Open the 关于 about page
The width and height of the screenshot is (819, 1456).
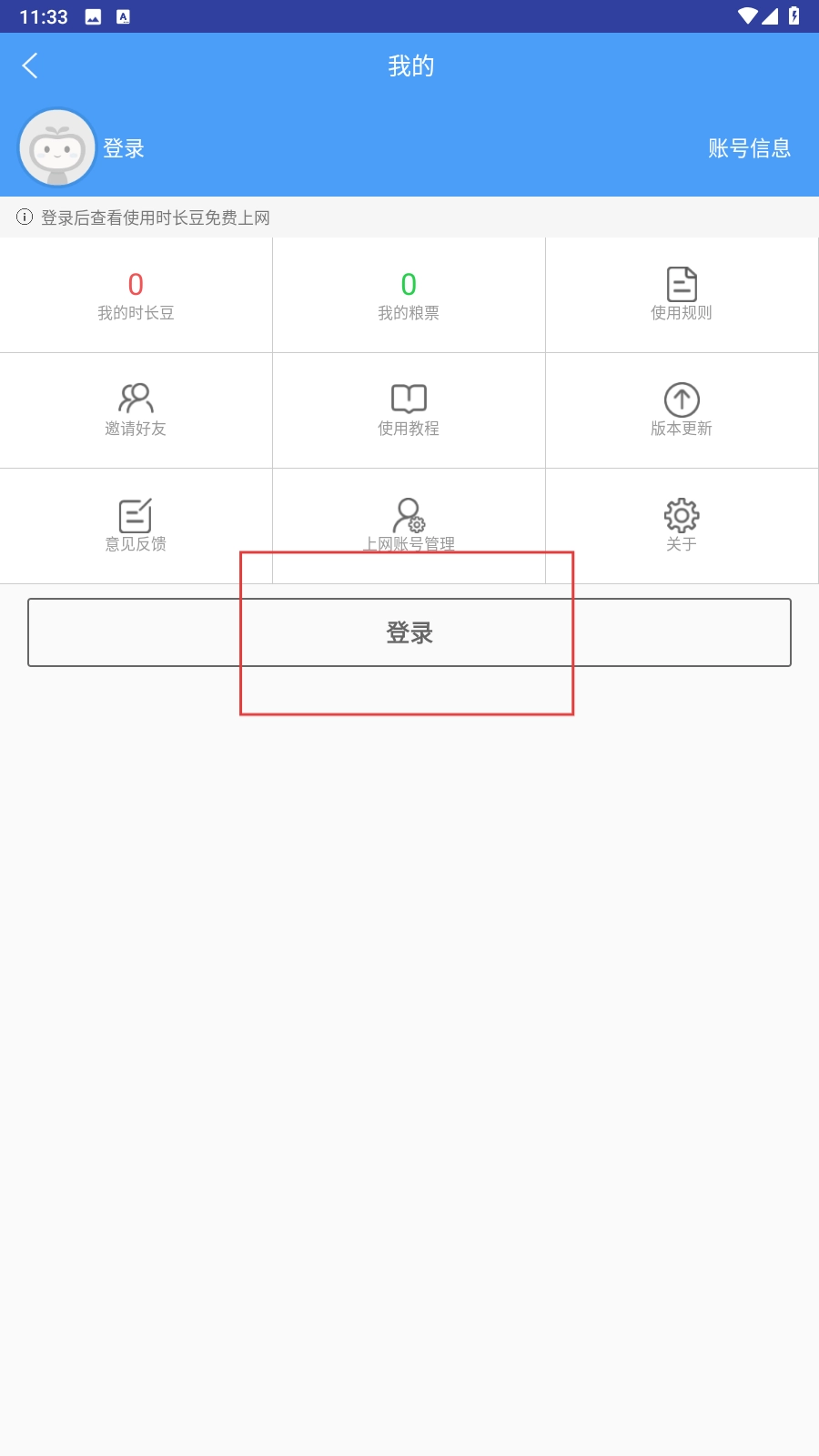coord(682,526)
